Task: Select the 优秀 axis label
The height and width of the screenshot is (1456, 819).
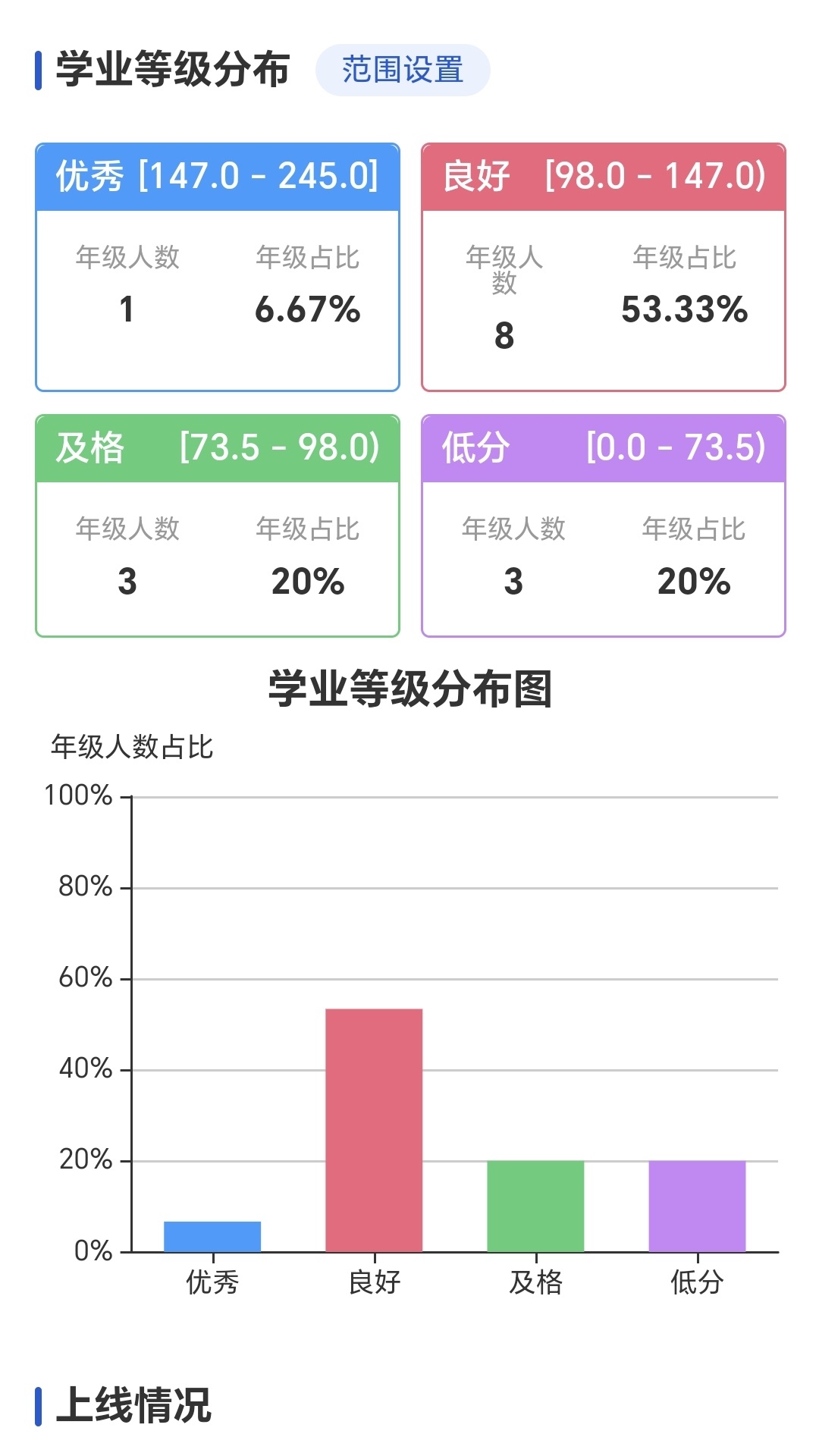Action: tap(211, 1278)
